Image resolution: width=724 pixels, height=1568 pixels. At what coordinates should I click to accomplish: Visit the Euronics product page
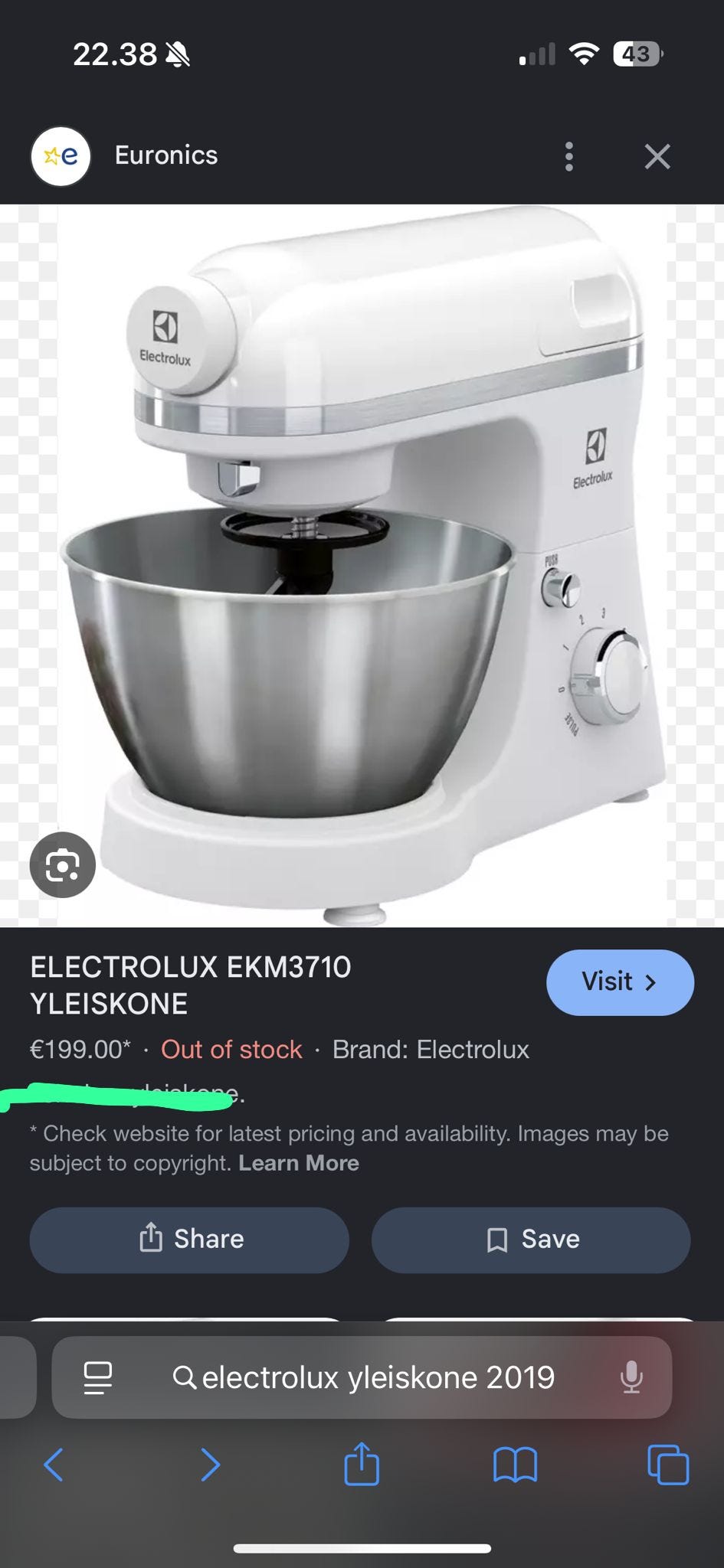[620, 982]
